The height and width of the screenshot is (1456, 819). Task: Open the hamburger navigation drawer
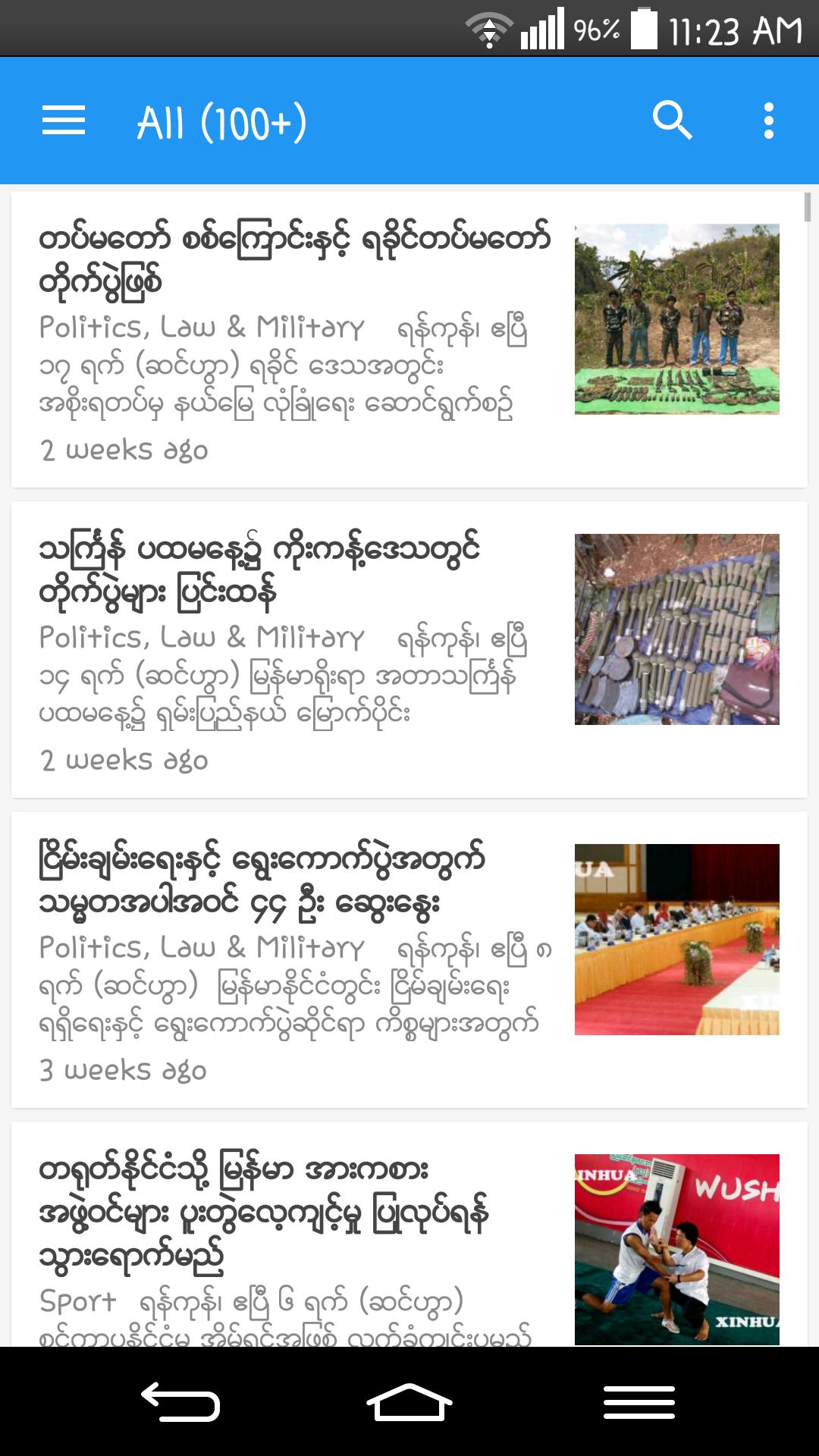coord(64,121)
